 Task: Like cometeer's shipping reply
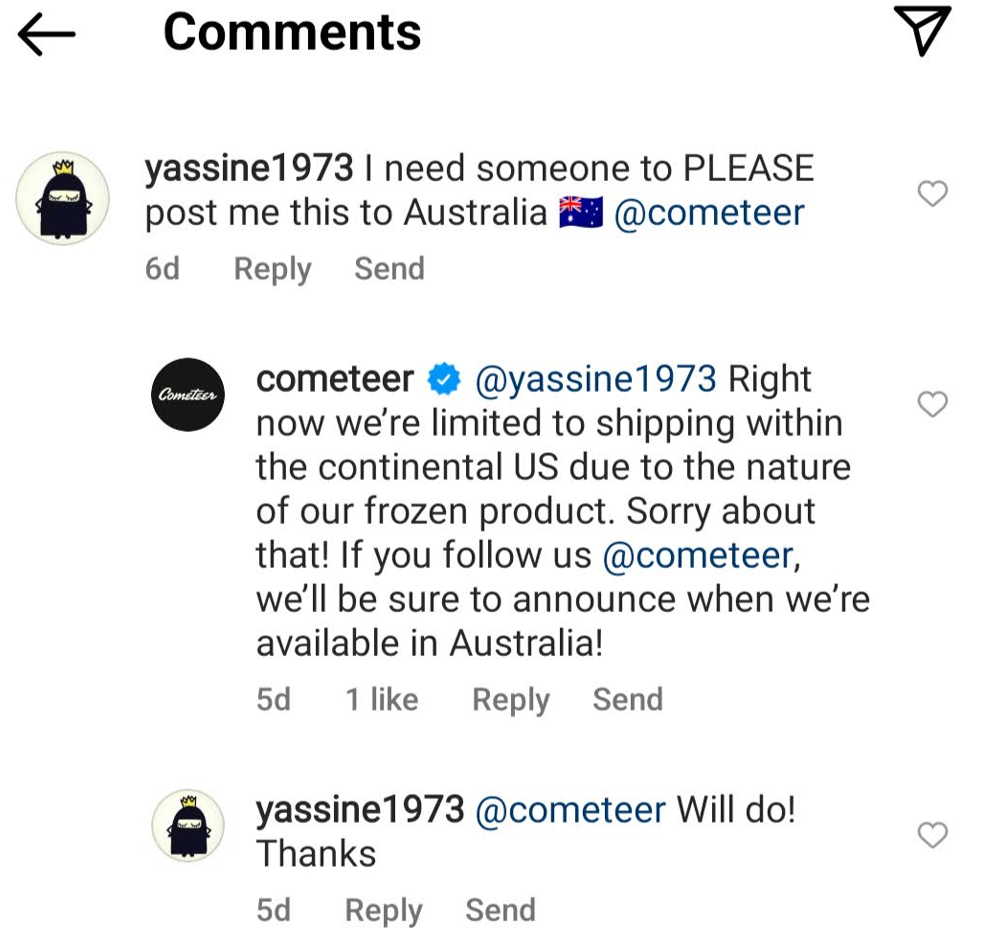[932, 404]
